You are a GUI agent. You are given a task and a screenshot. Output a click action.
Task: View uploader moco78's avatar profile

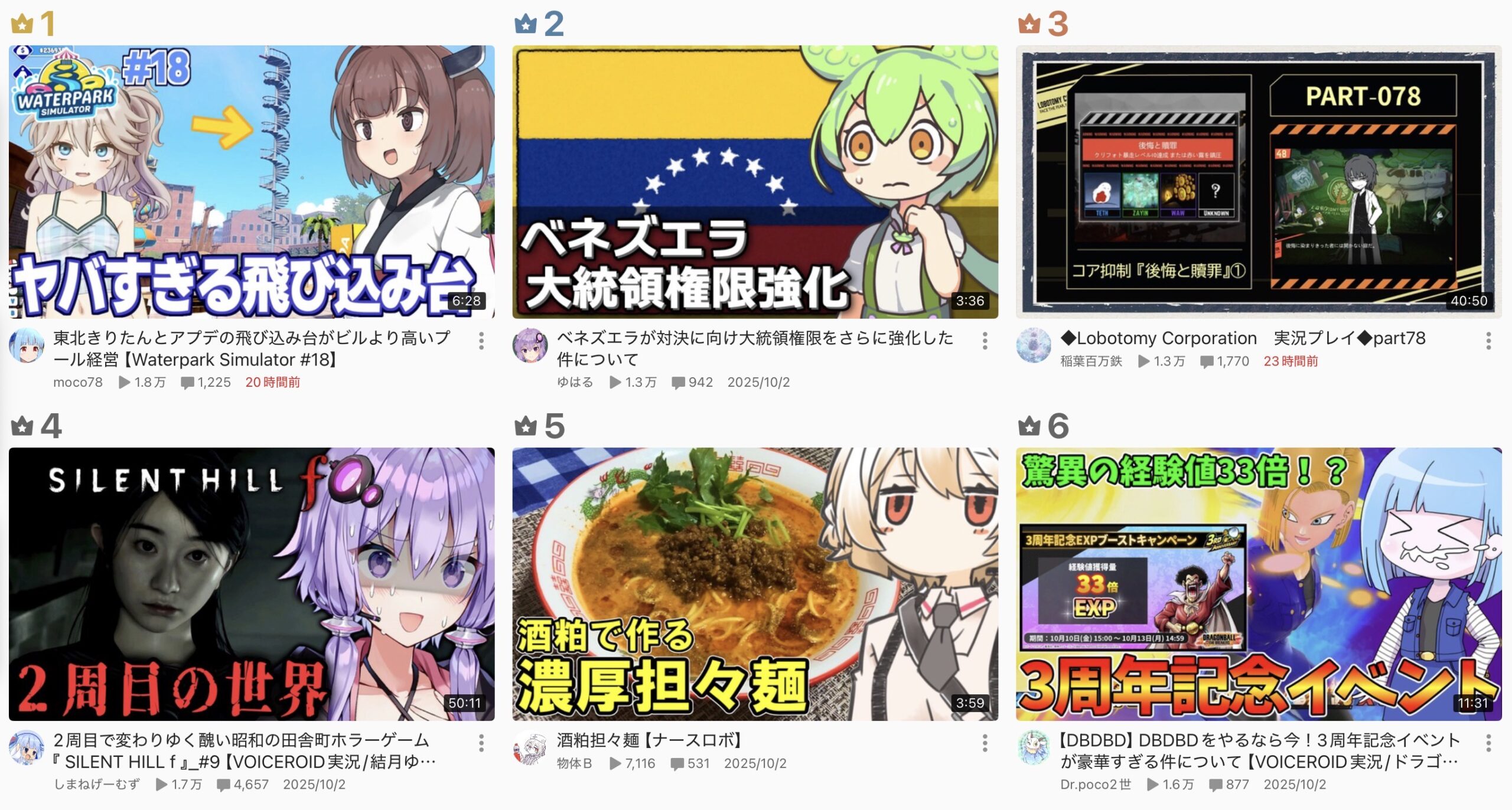click(27, 345)
